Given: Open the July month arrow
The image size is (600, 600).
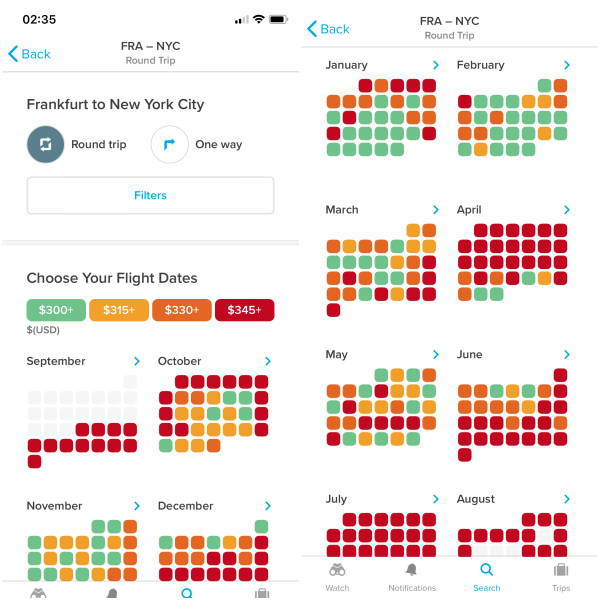Looking at the screenshot, I should 436,499.
